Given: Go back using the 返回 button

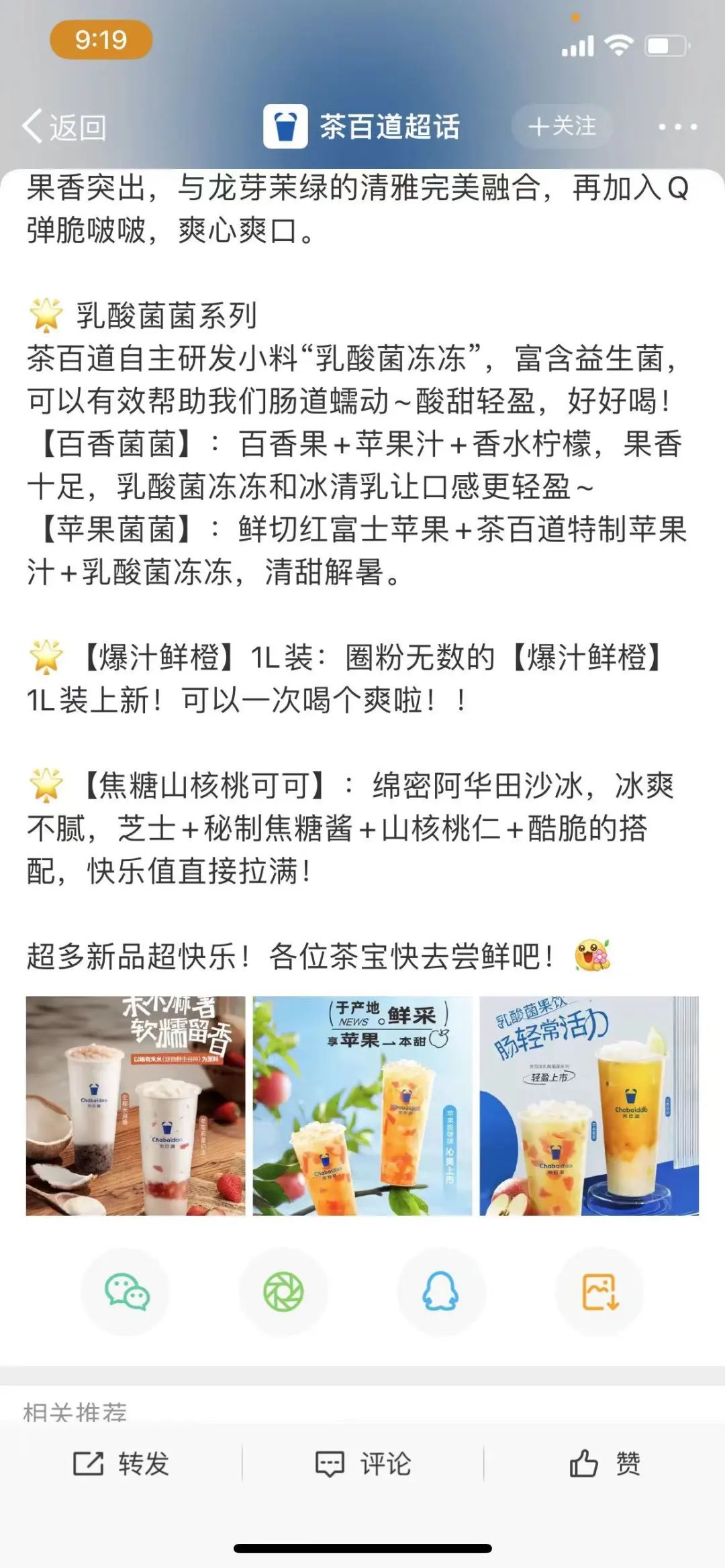Looking at the screenshot, I should click(64, 127).
